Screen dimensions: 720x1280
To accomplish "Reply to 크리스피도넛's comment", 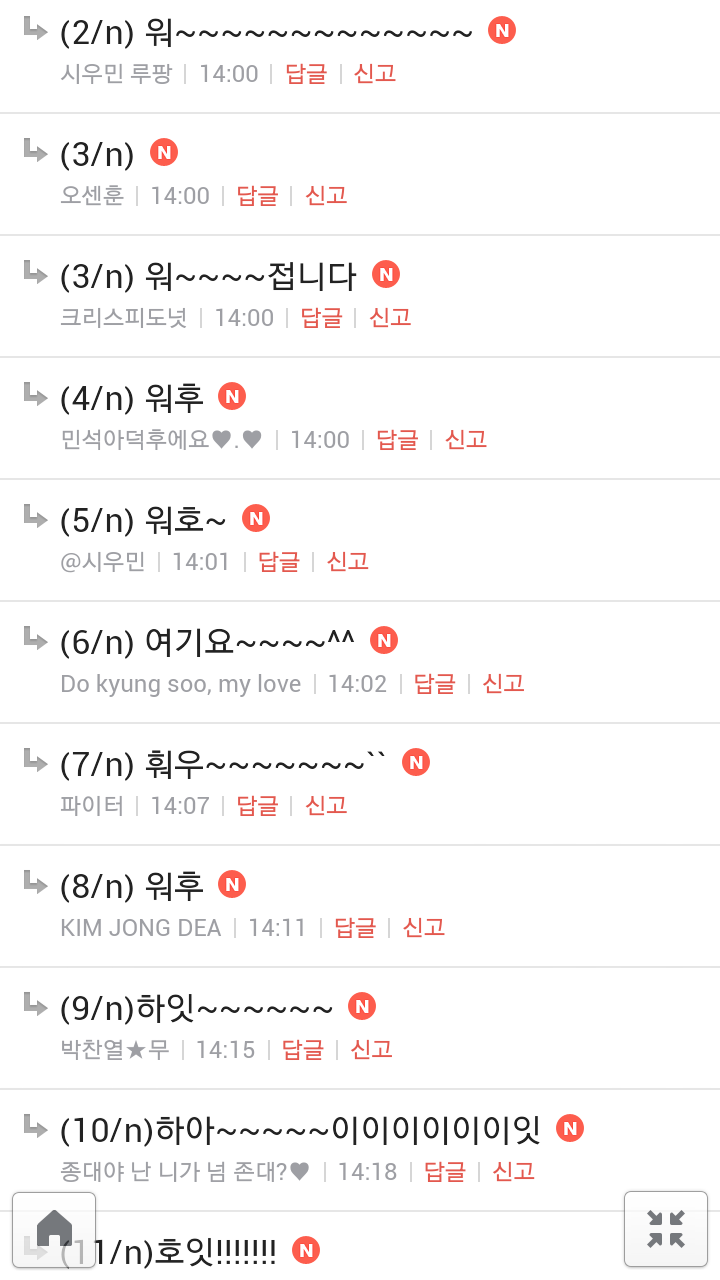I will click(321, 318).
